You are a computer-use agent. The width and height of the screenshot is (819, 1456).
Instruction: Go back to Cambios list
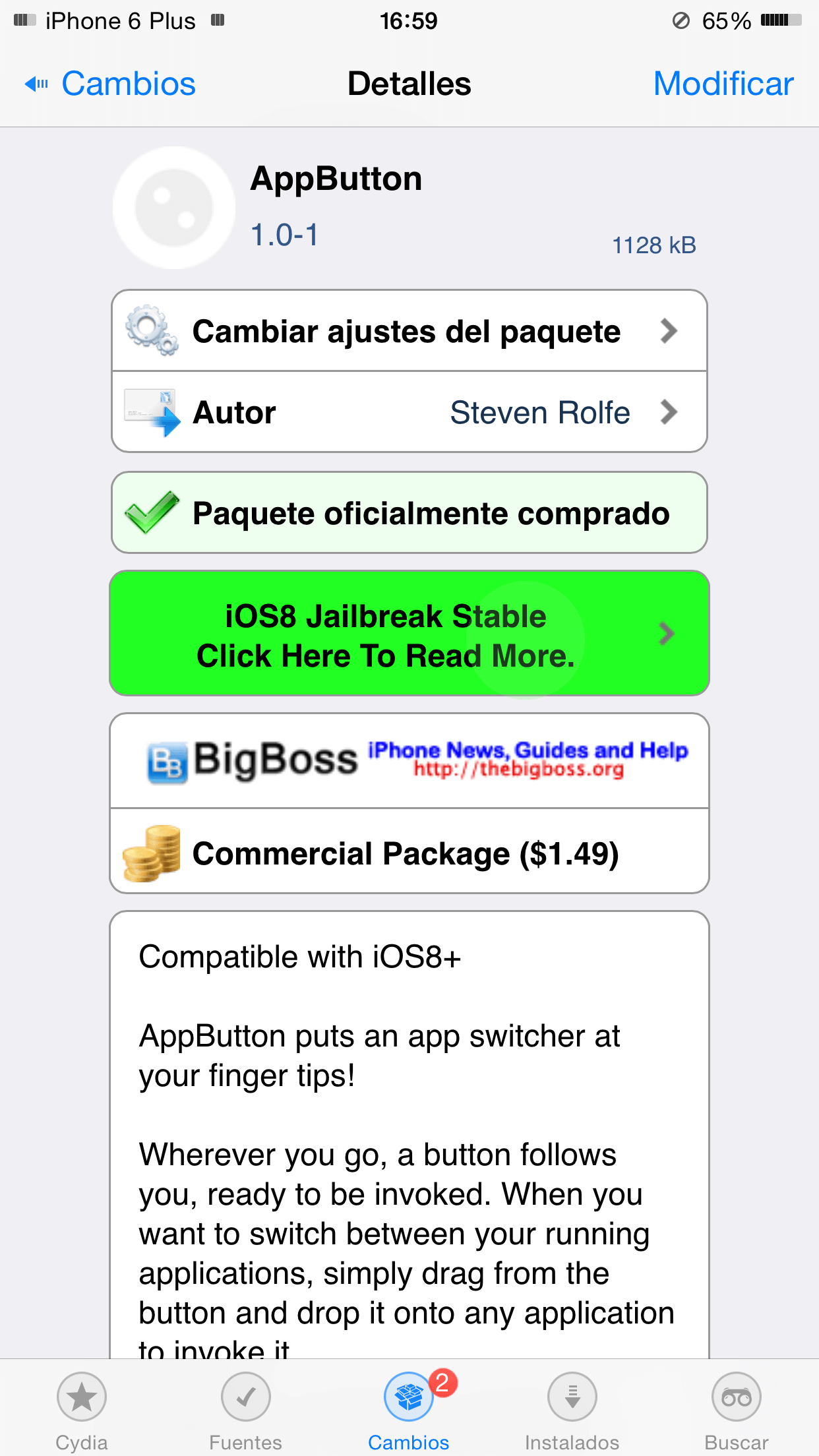111,84
